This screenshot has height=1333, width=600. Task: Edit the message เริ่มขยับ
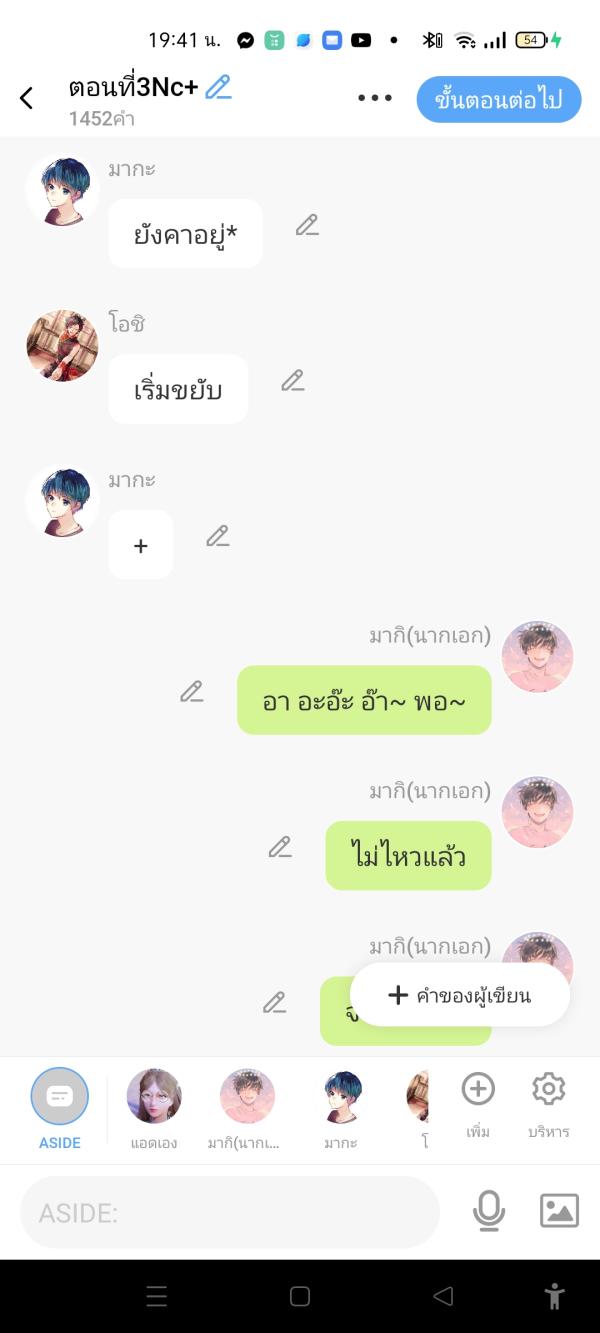point(292,381)
